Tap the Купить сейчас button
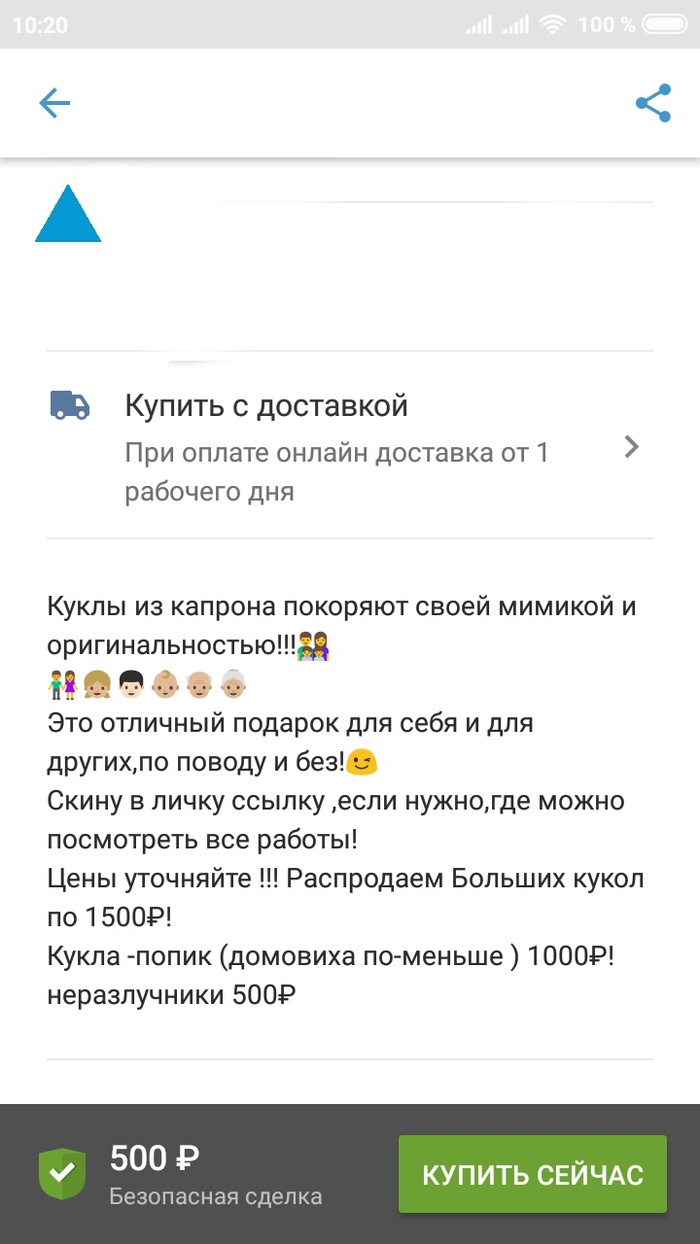The height and width of the screenshot is (1244, 700). pos(532,1174)
